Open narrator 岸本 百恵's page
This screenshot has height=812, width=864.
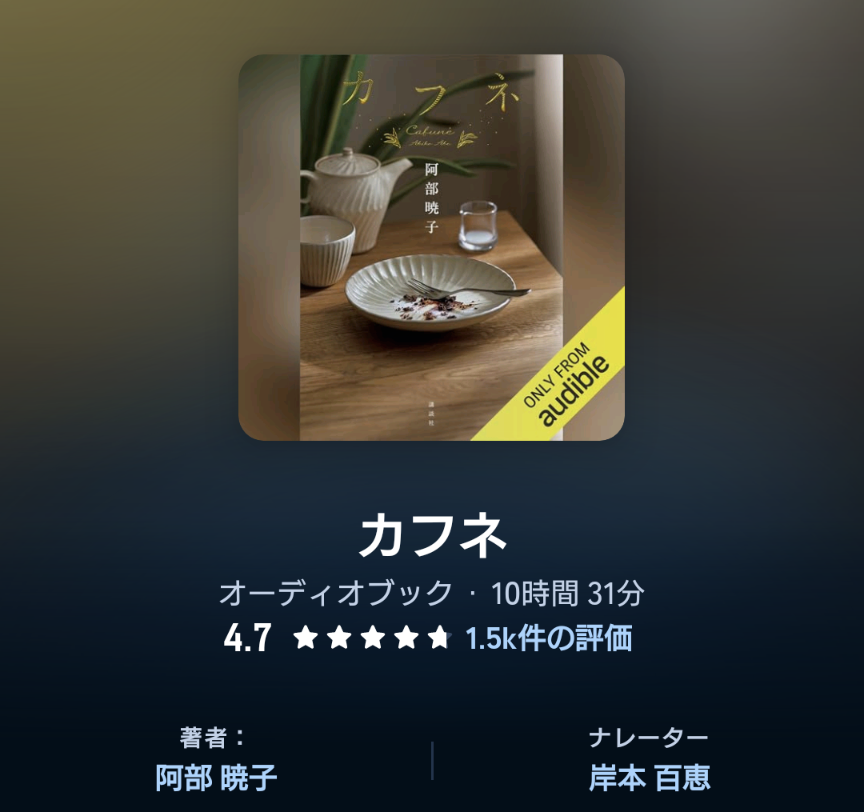click(x=649, y=777)
